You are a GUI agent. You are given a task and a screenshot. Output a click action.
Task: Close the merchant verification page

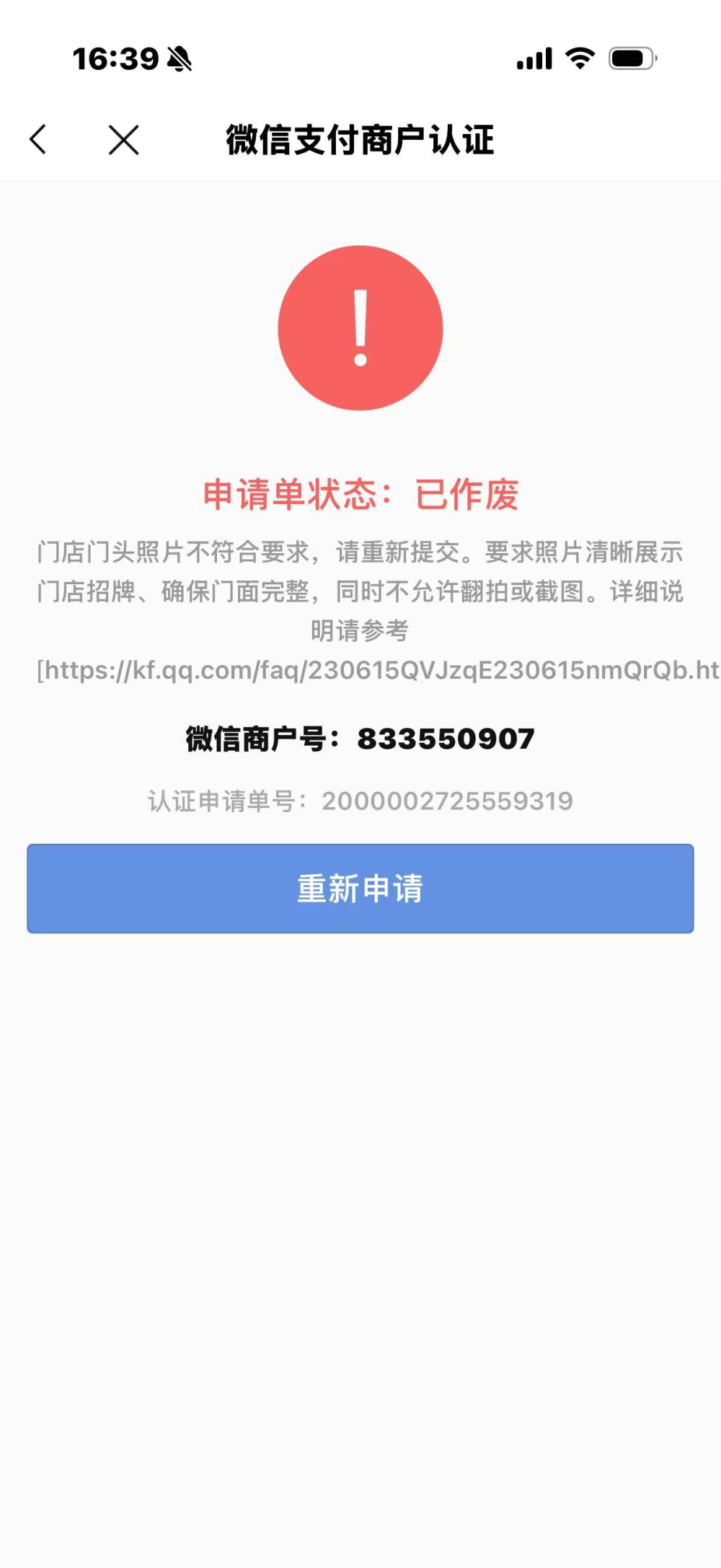pyautogui.click(x=124, y=139)
